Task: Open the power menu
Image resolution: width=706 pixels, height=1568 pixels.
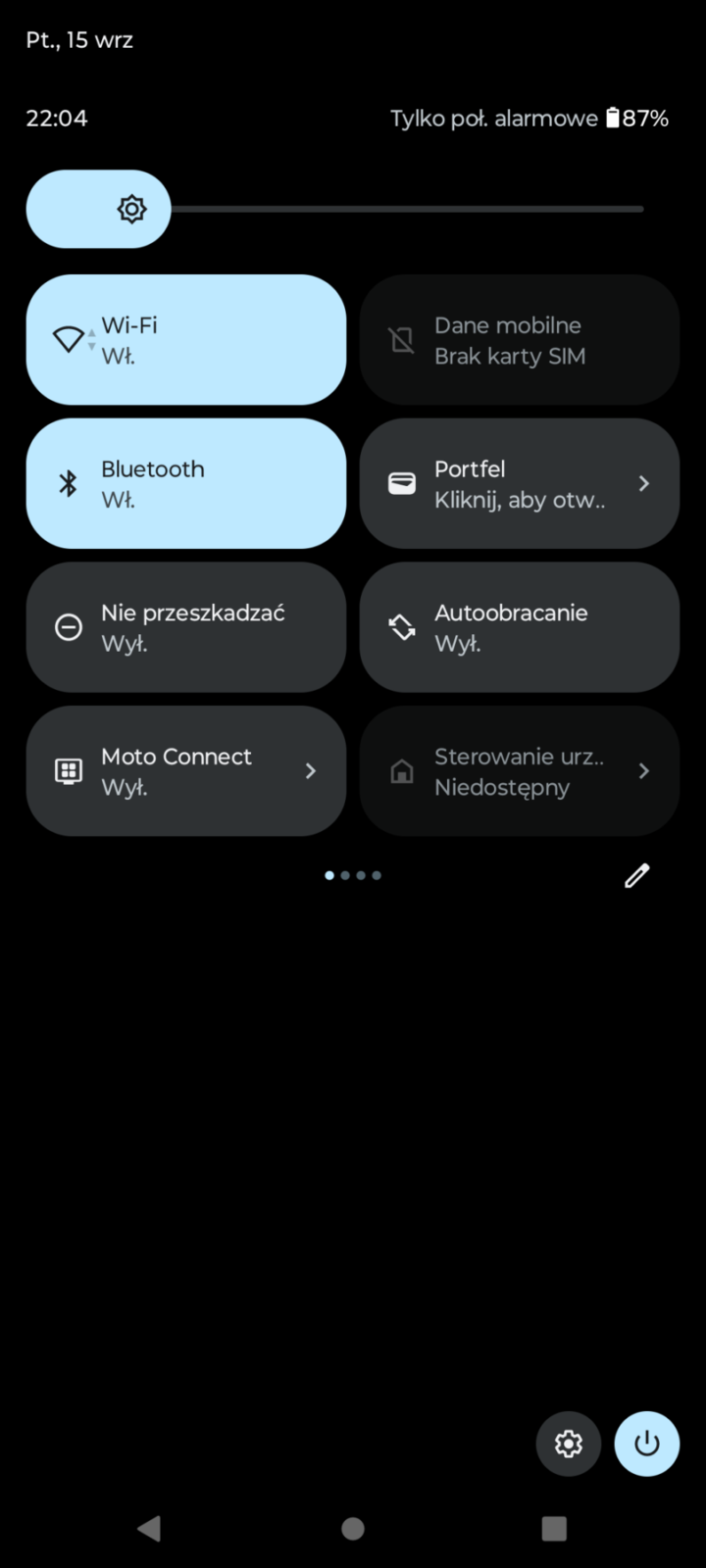Action: click(647, 1444)
